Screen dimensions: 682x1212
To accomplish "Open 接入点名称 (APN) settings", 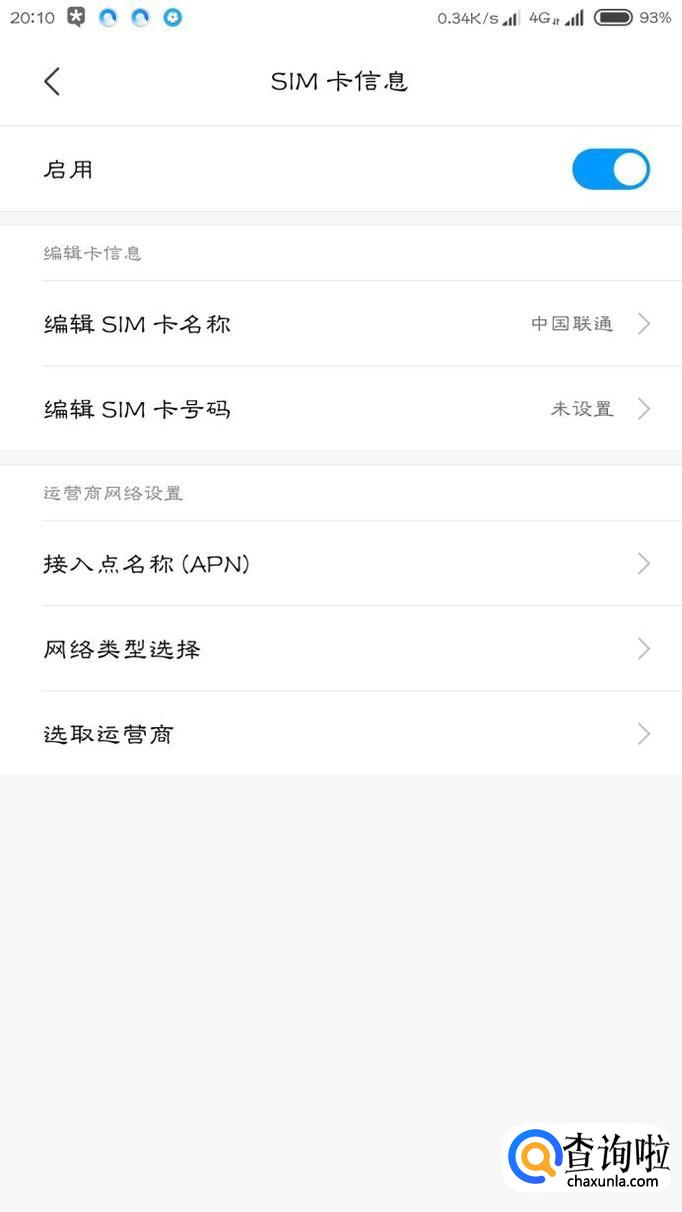I will point(340,564).
